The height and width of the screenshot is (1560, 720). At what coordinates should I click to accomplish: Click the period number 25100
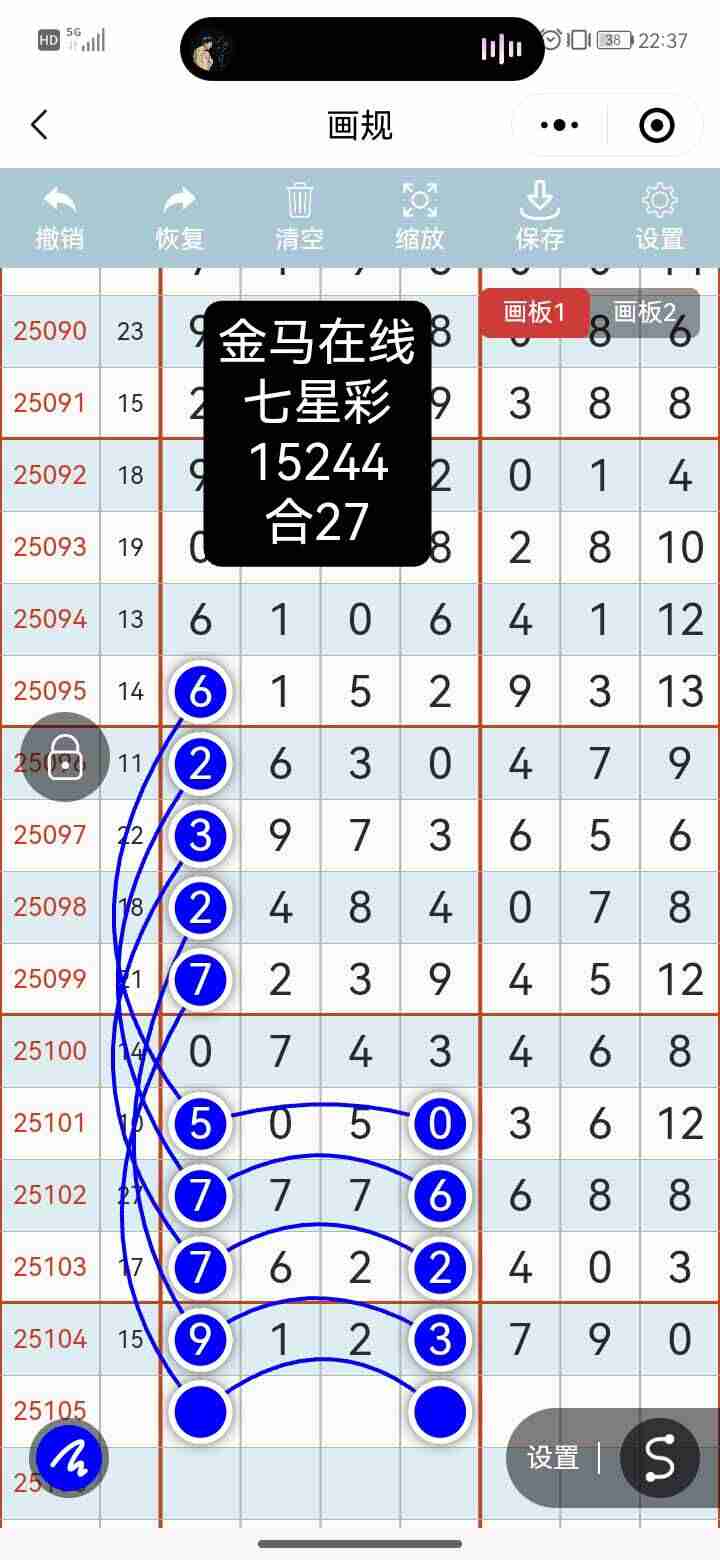click(x=50, y=1051)
